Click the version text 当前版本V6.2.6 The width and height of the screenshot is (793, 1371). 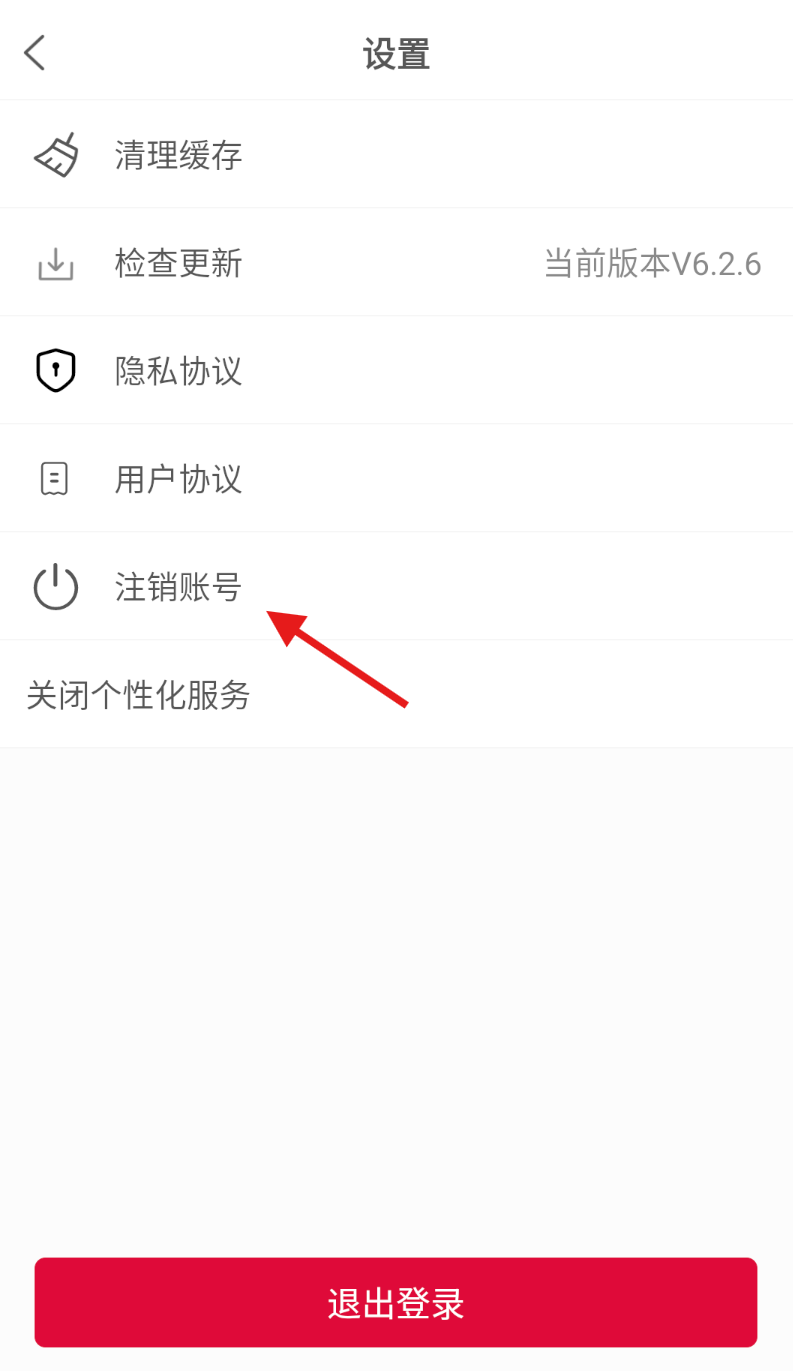653,262
